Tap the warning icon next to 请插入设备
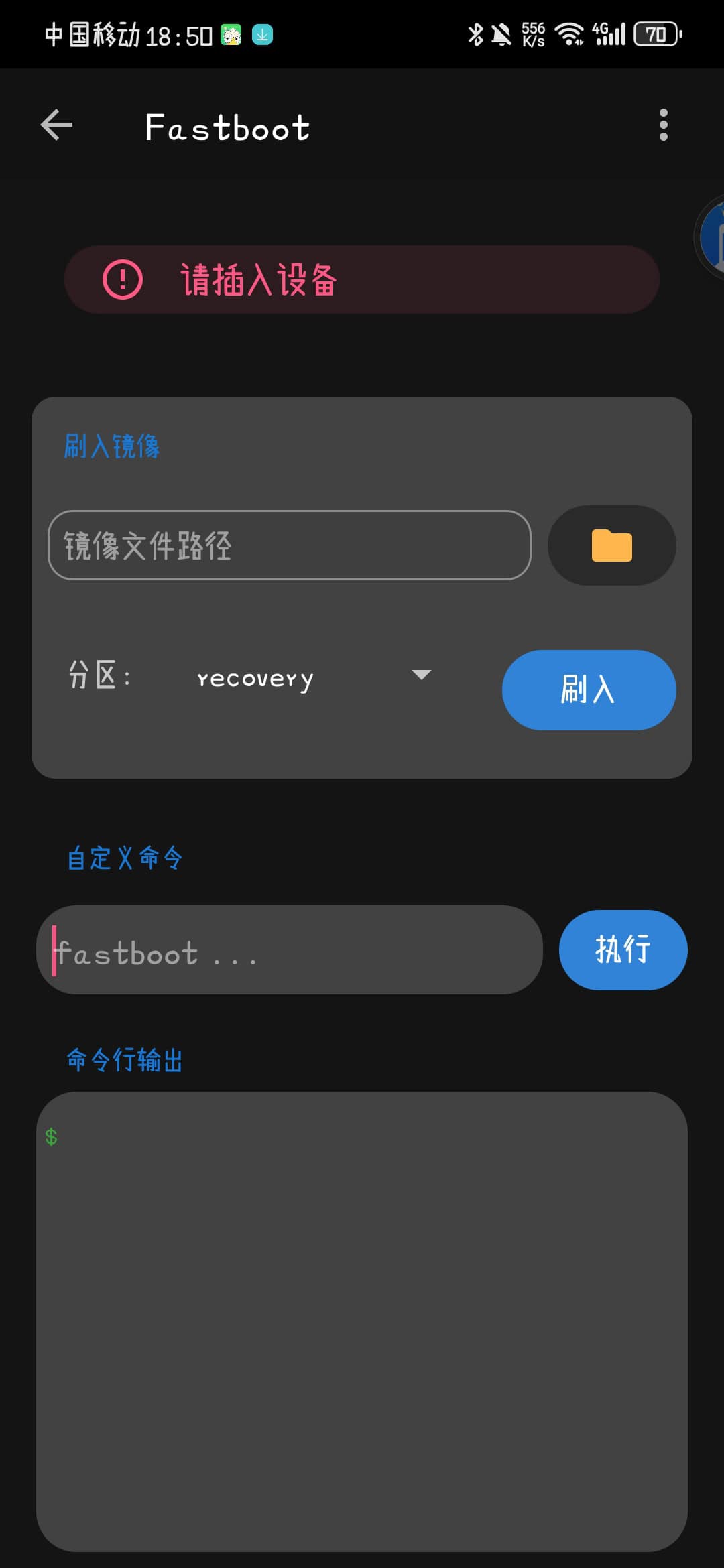This screenshot has width=724, height=1568. (x=123, y=279)
